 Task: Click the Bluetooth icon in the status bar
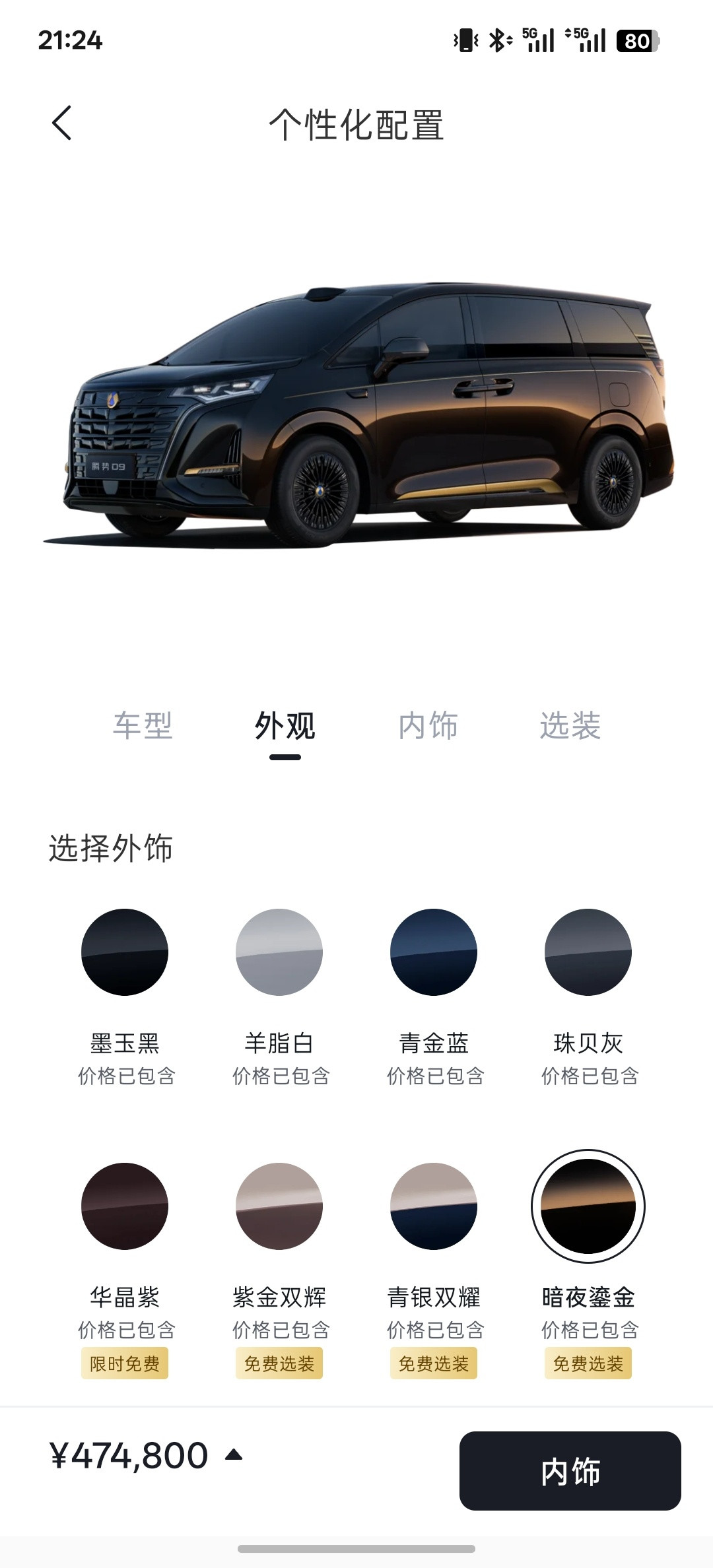(x=498, y=40)
